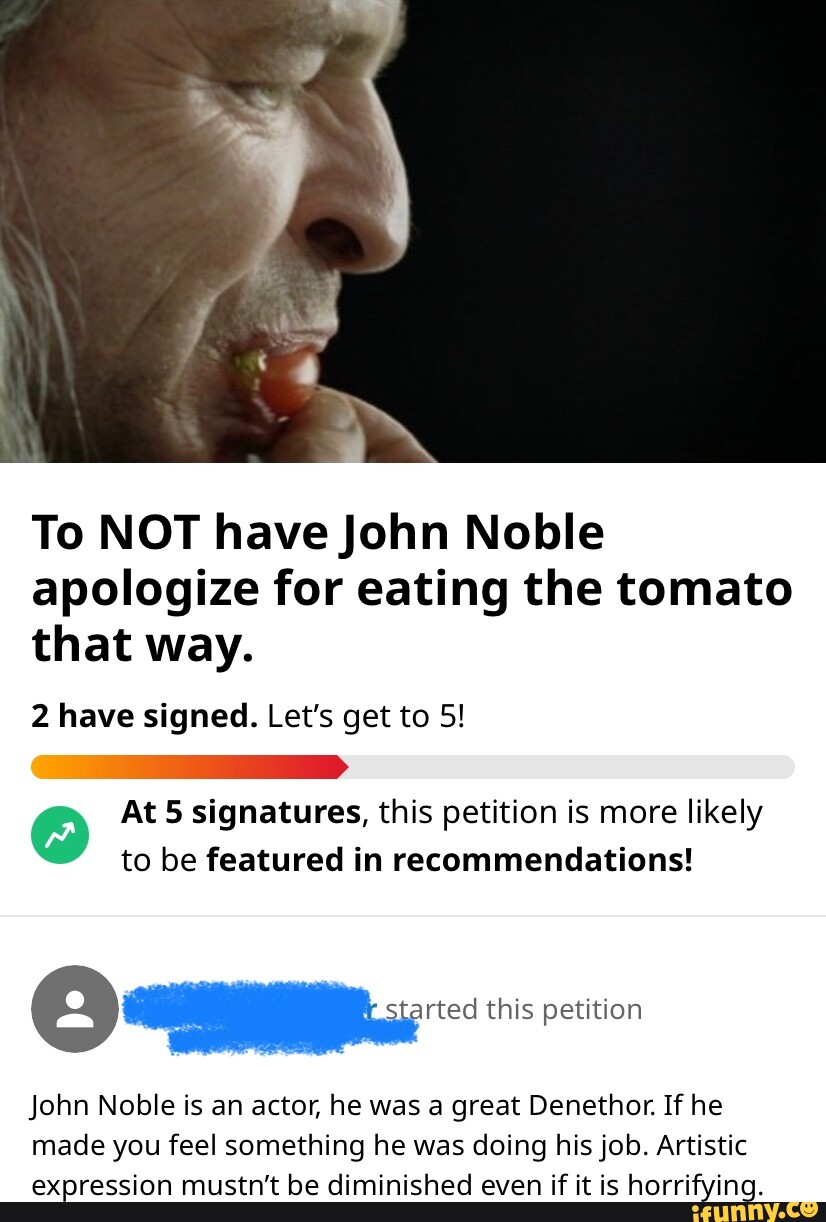
Task: Open the petition starter's profile avatar
Action: (x=75, y=1008)
